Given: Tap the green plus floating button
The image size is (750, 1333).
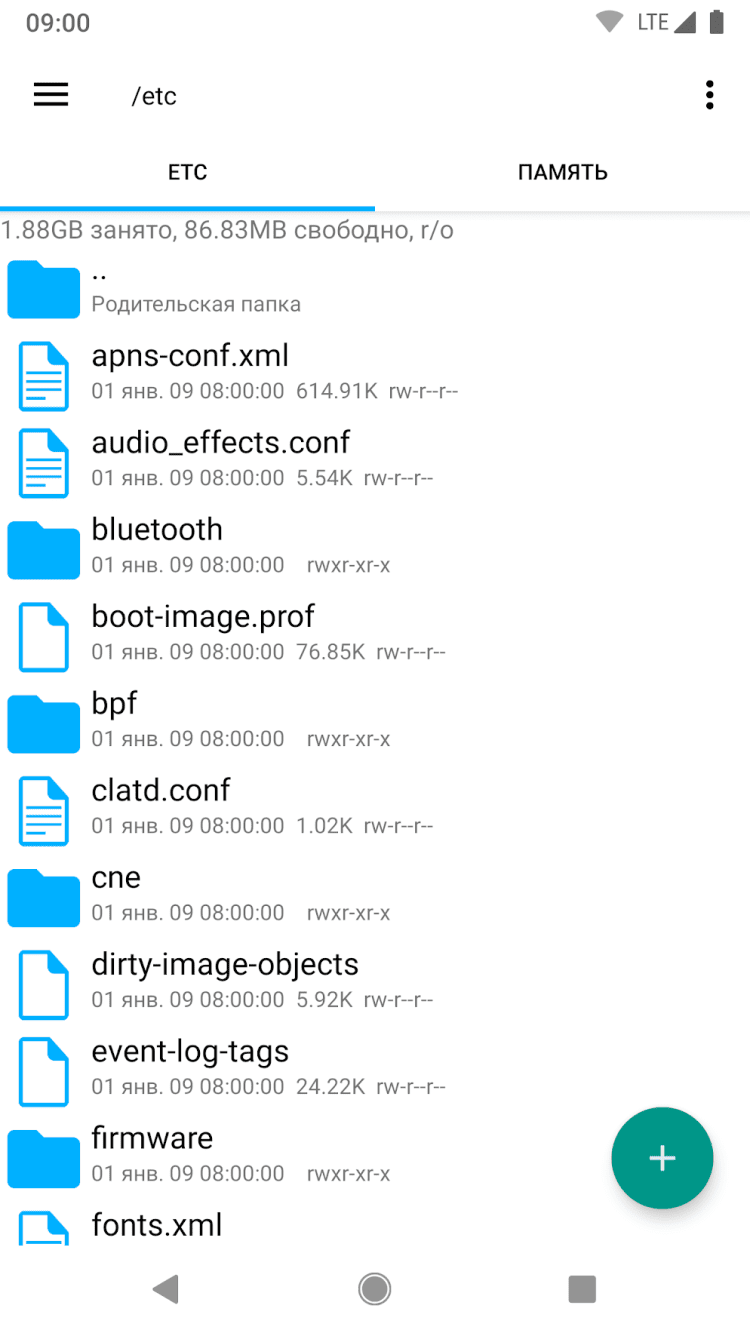Looking at the screenshot, I should click(x=662, y=1158).
